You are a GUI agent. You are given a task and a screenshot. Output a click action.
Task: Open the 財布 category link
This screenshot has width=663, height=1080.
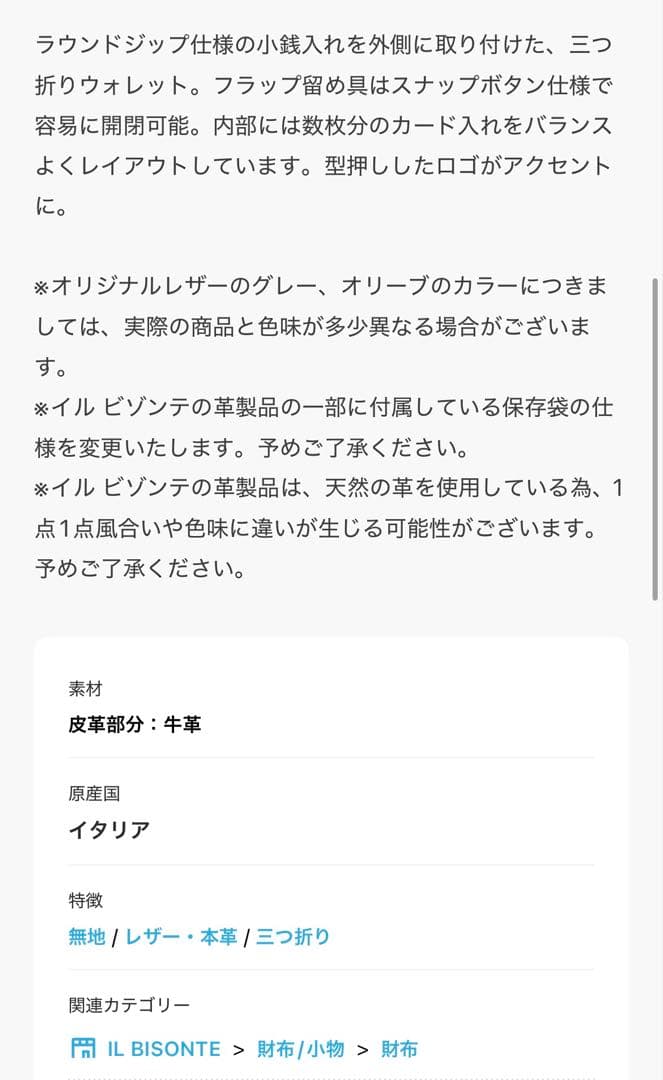coord(400,1049)
